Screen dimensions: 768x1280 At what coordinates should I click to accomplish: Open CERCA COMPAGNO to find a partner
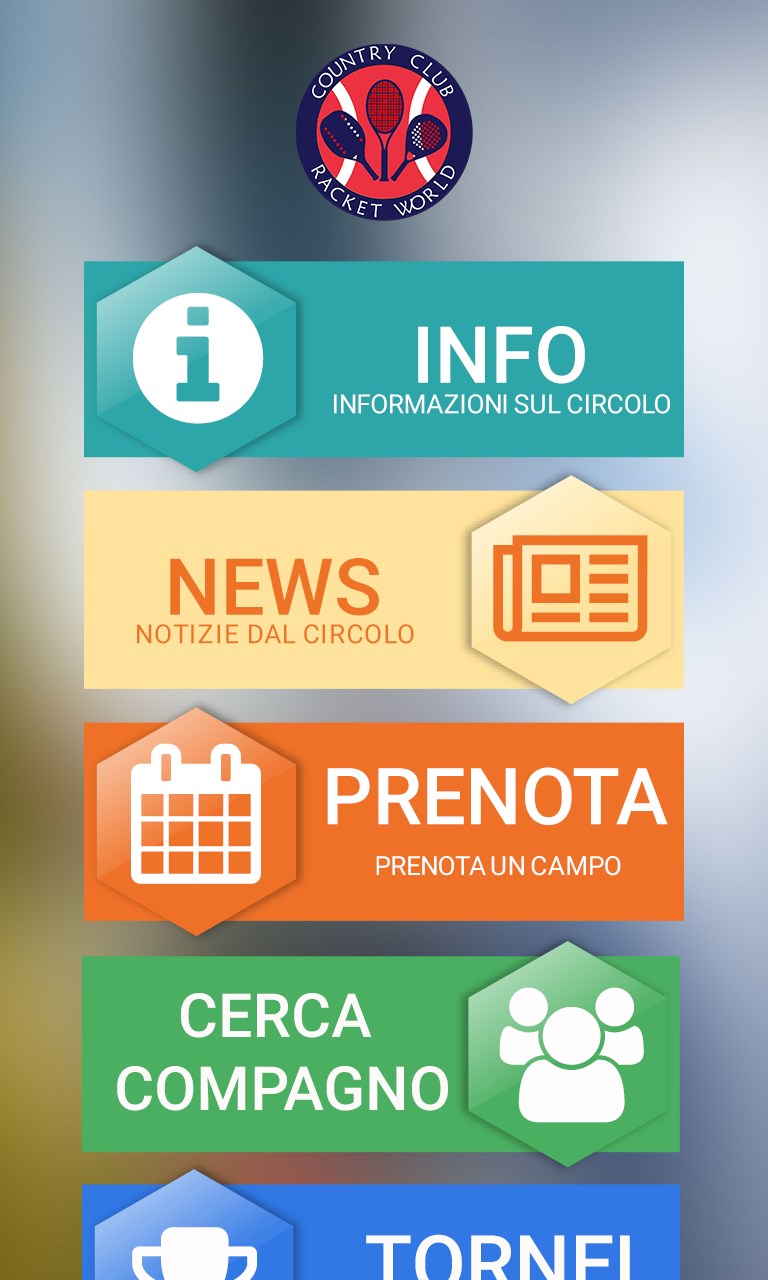[x=382, y=1054]
